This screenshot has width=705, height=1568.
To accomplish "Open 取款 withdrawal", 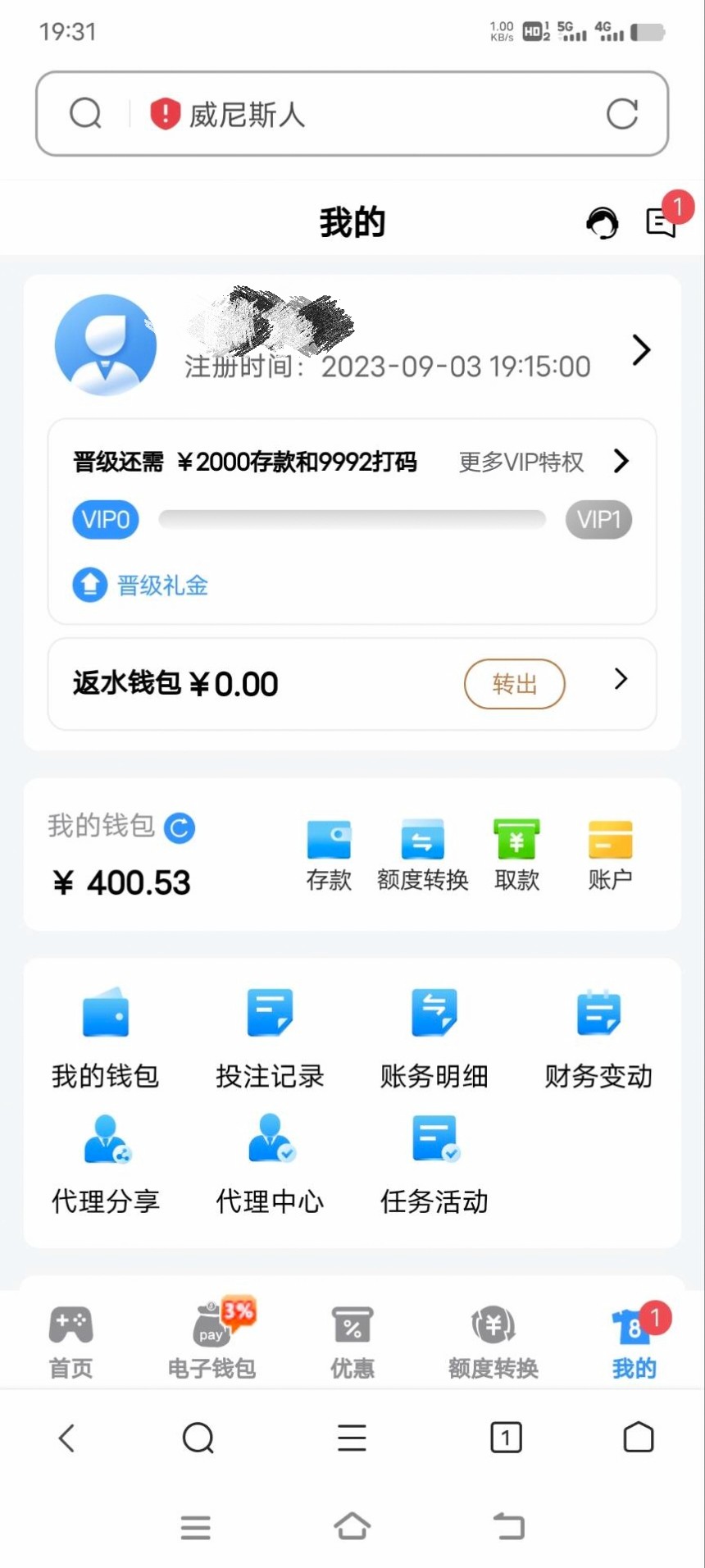I will coord(516,854).
